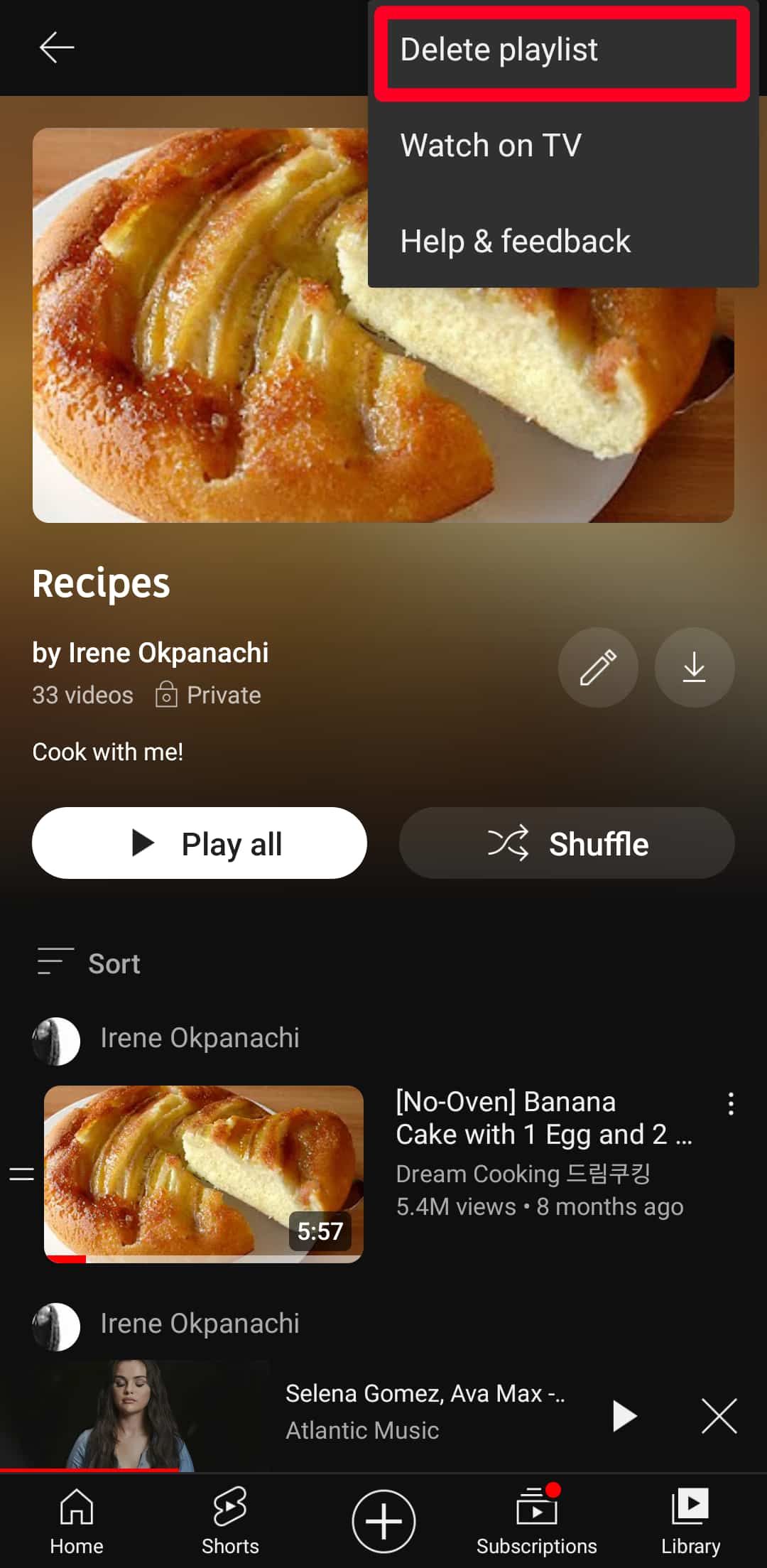
Task: Download the Recipes playlist
Action: pos(694,668)
